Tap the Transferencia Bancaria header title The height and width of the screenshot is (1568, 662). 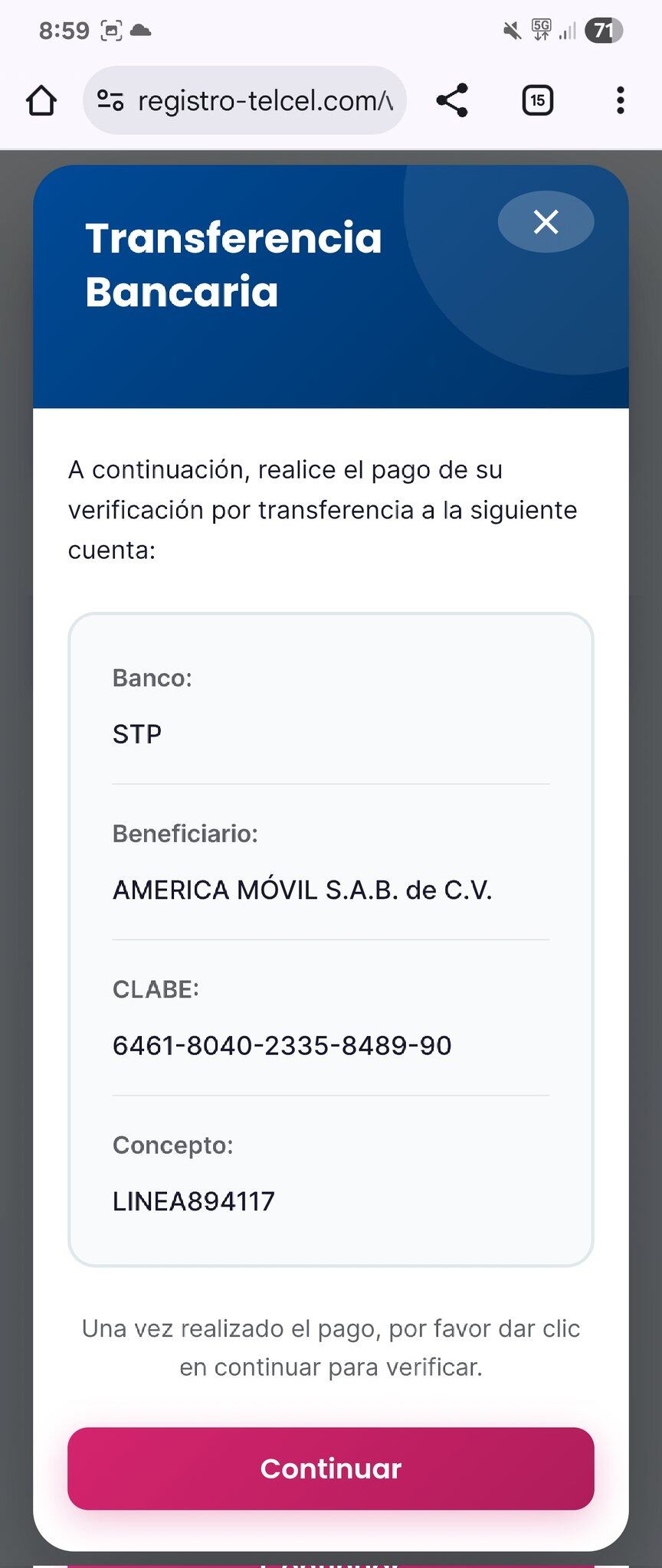pos(232,264)
